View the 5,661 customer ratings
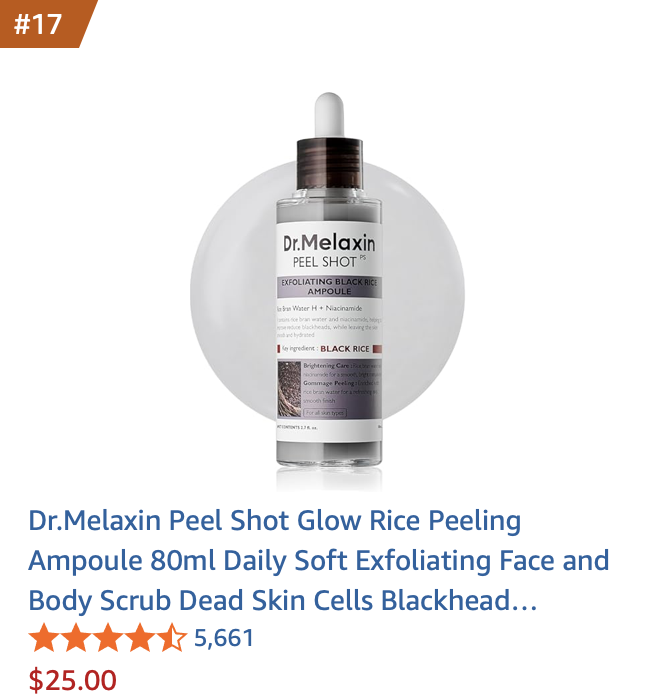Viewport: 645px width, 700px height. tap(224, 638)
